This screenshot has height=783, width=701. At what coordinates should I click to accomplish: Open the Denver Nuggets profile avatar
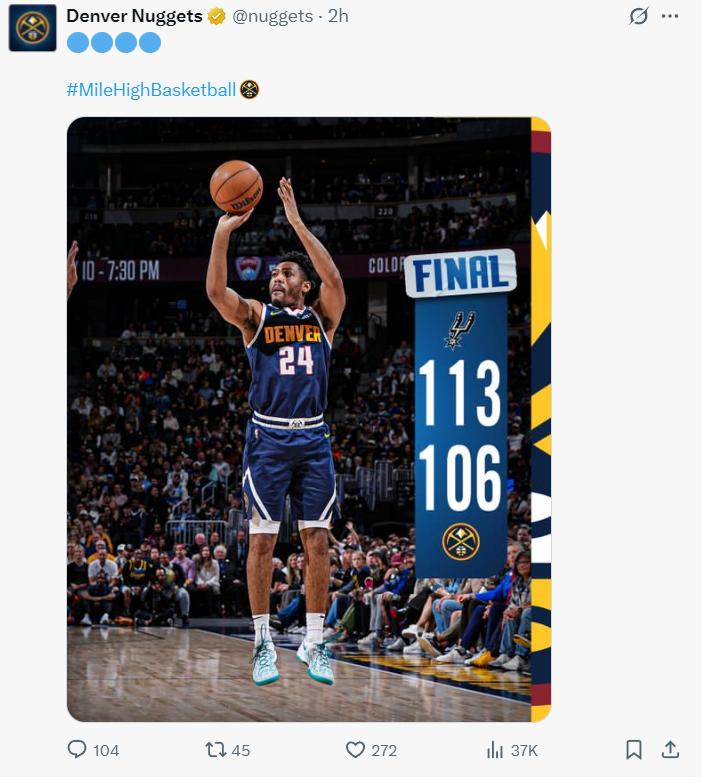click(32, 28)
